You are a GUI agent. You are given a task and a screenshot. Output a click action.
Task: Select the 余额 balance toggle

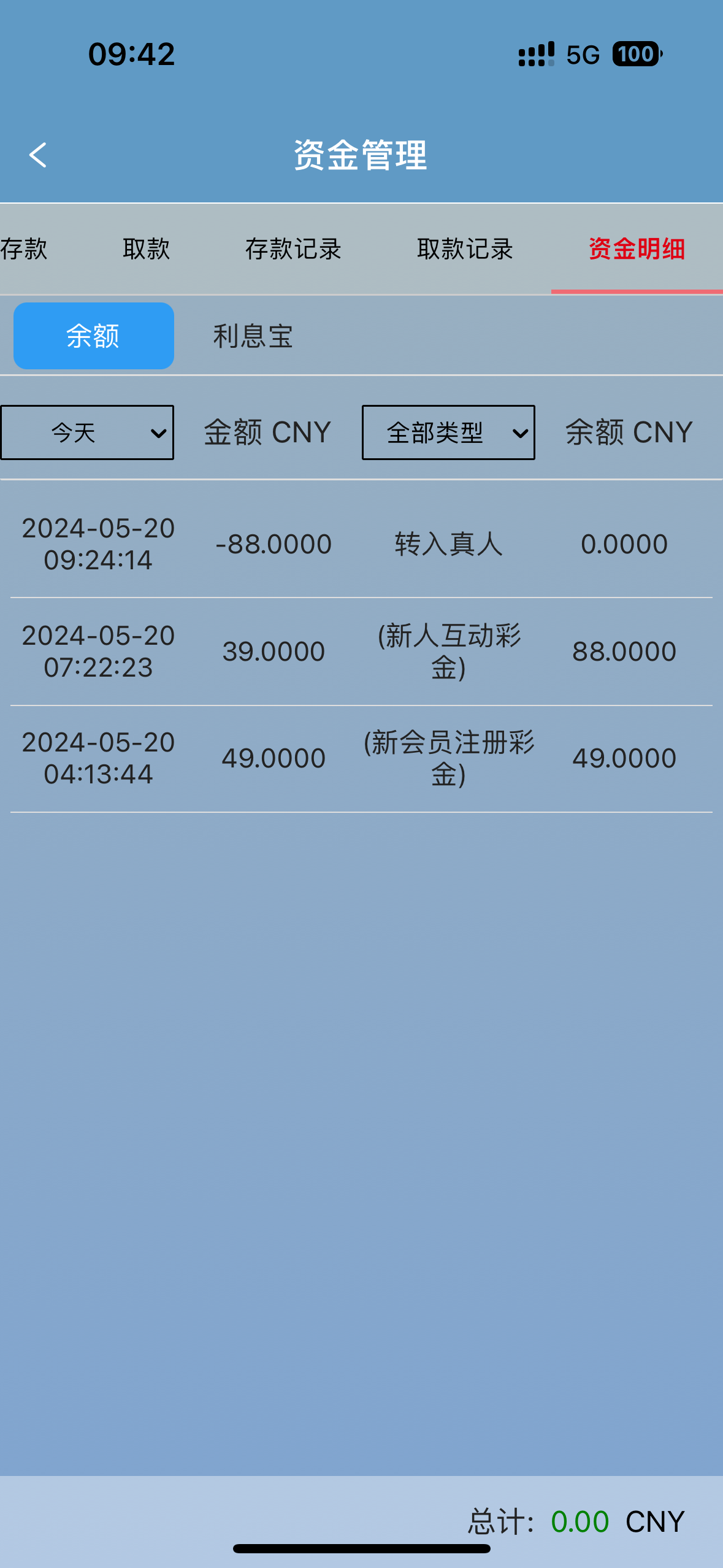coord(93,335)
